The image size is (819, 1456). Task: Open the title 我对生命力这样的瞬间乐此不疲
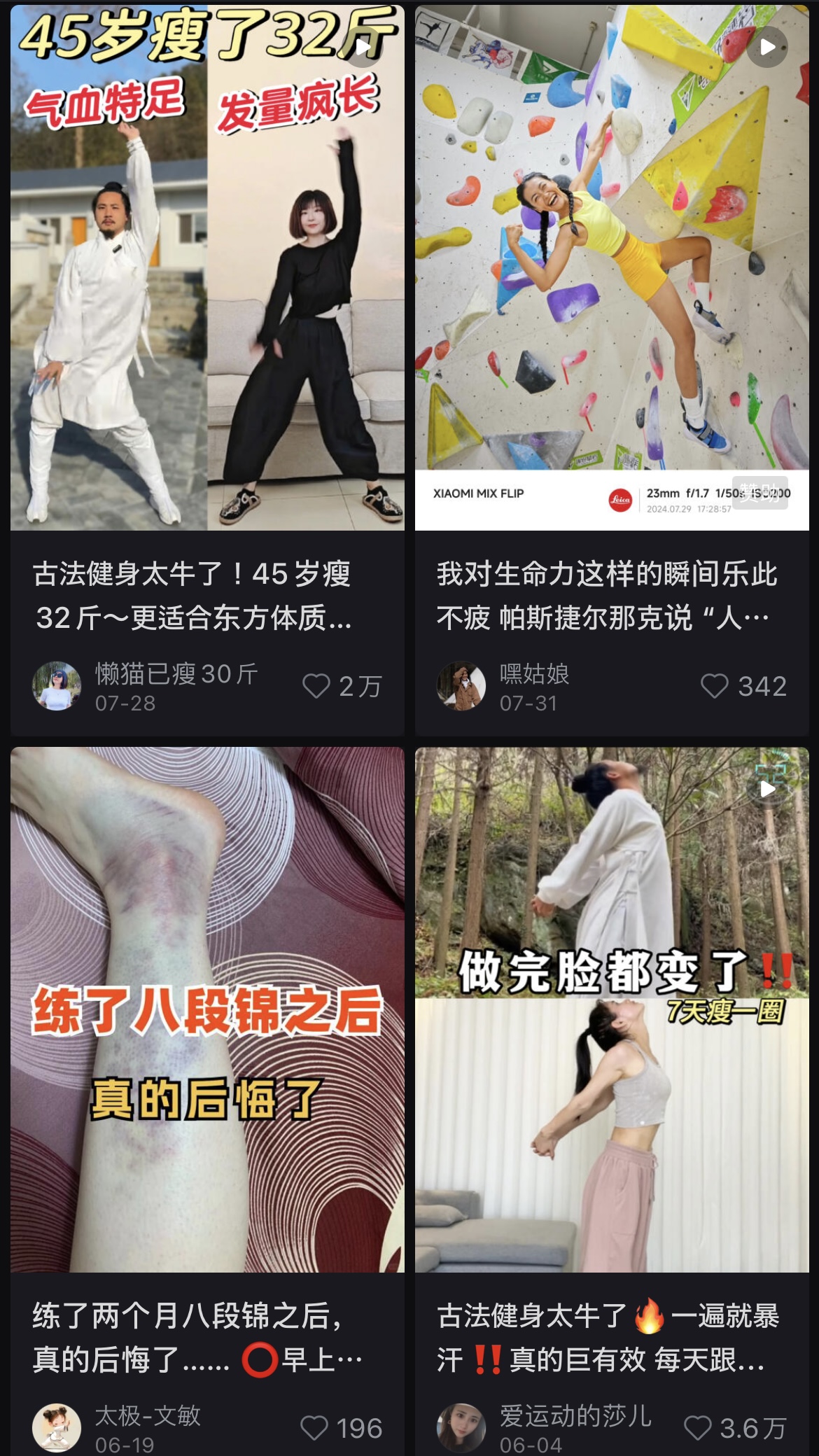pos(606,596)
